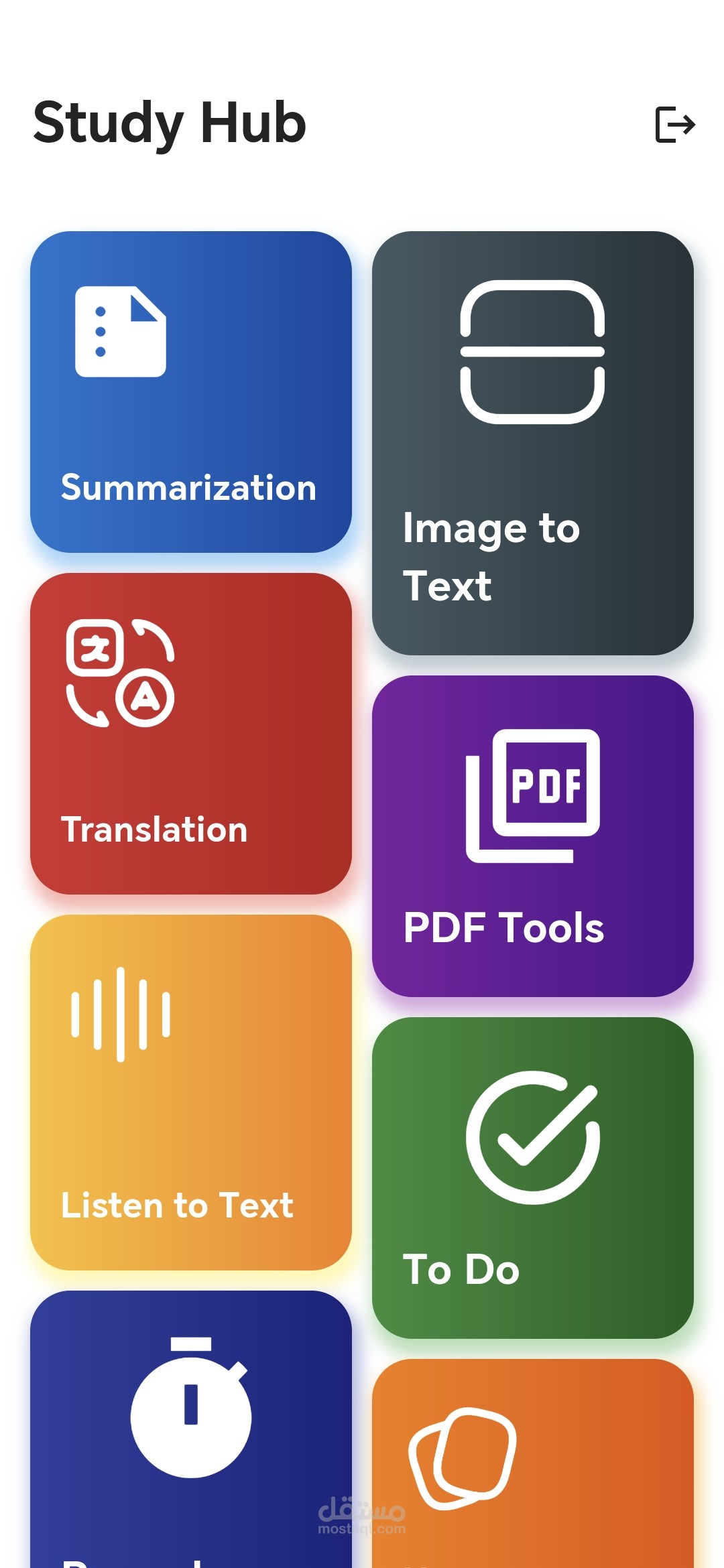Open the stopwatch timer card

click(x=191, y=1427)
